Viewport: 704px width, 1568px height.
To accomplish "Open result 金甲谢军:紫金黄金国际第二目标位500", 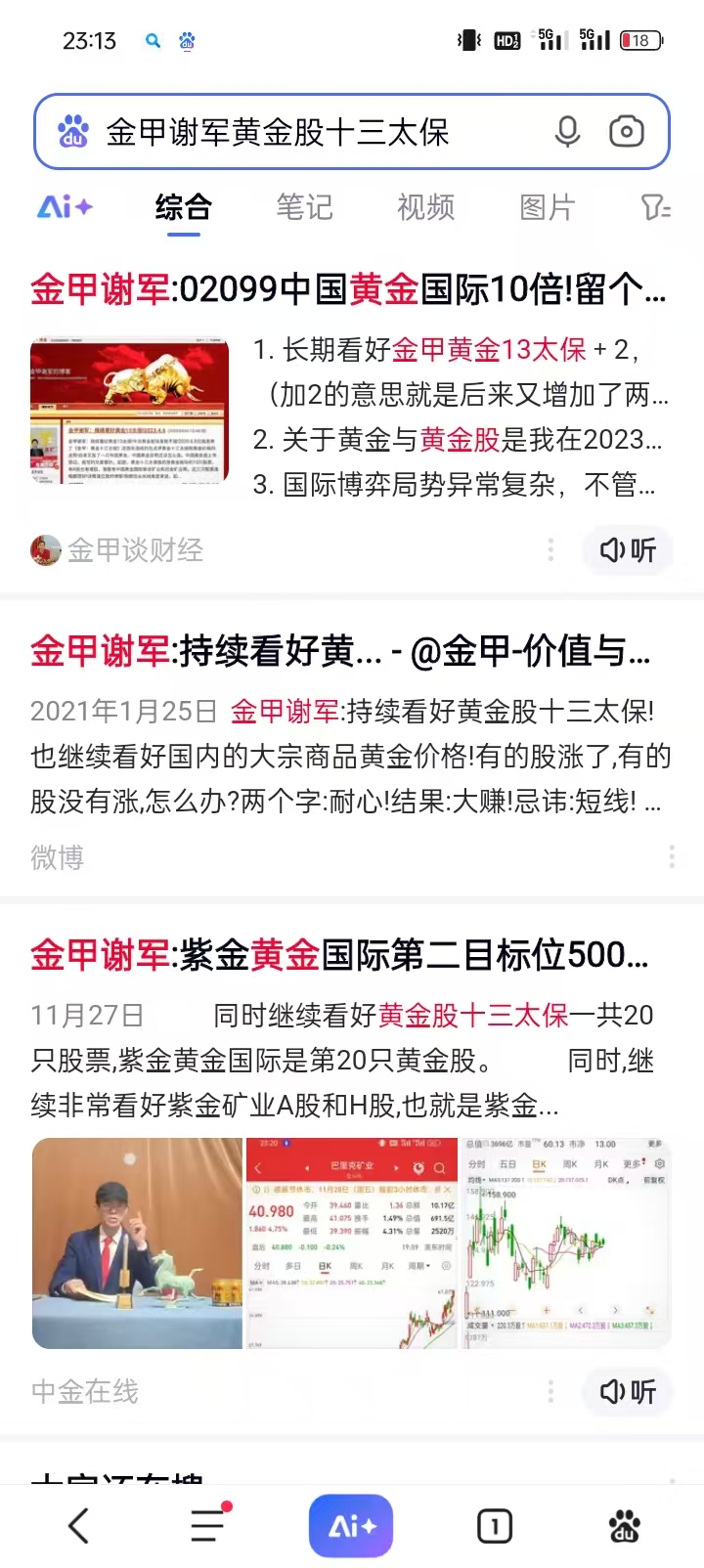I will tap(339, 955).
